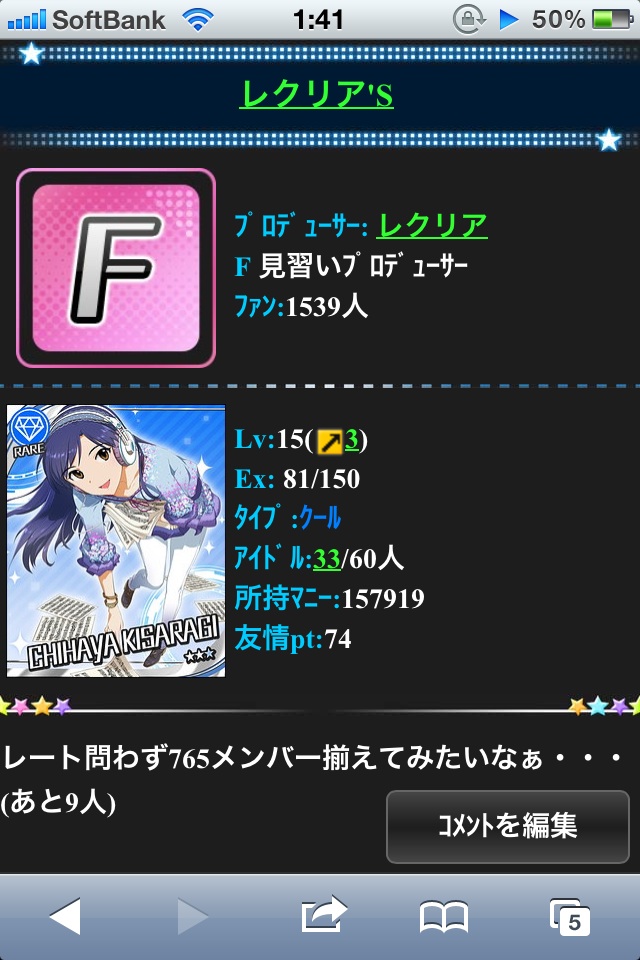Open the idol count link 33
The image size is (640, 960).
coord(326,558)
